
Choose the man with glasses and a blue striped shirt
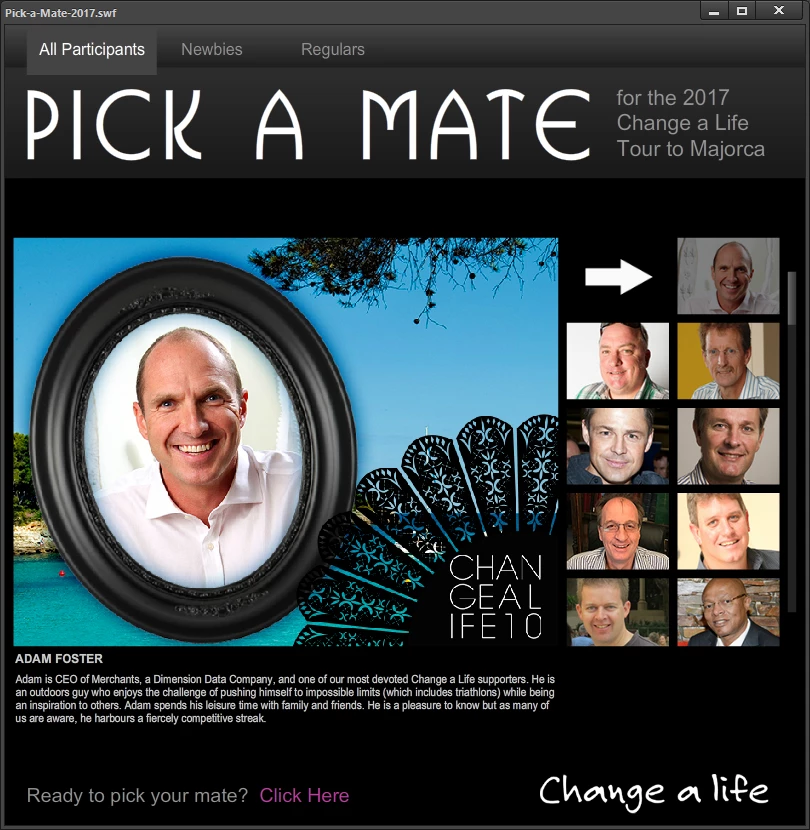(617, 531)
